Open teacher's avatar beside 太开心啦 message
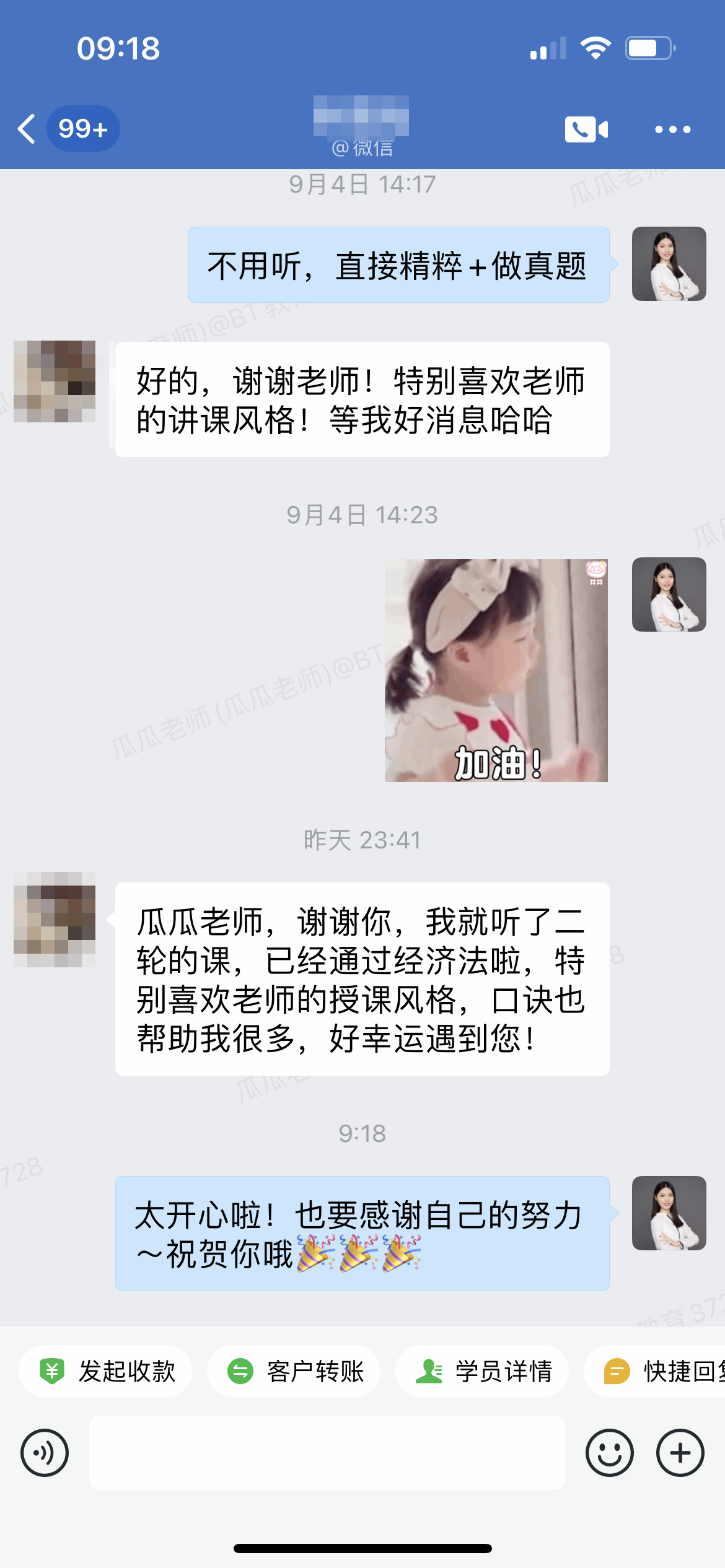Screen dimensions: 725x1568 (x=669, y=1213)
